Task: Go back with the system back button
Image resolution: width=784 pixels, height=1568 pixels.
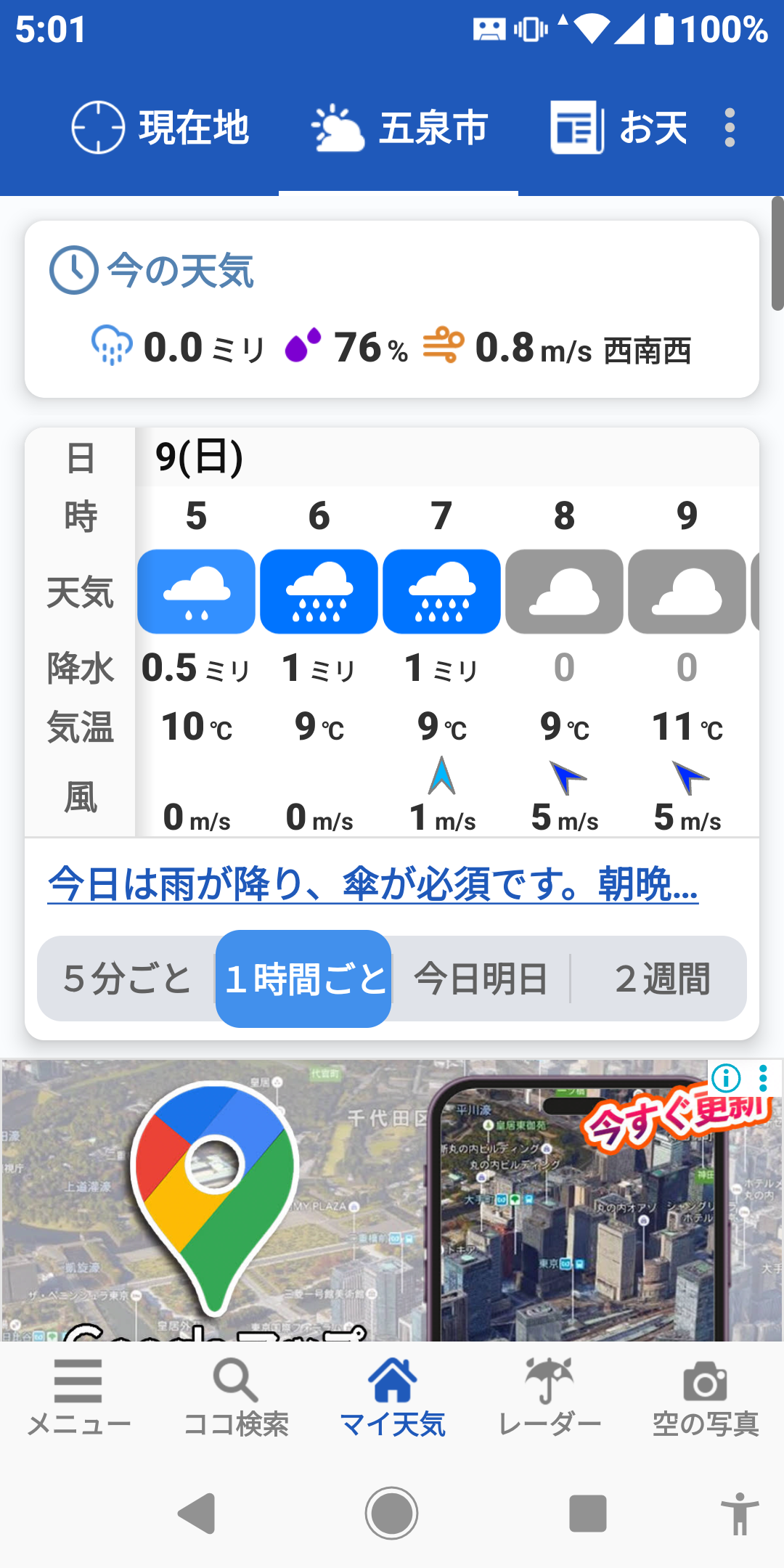Action: (x=197, y=1514)
